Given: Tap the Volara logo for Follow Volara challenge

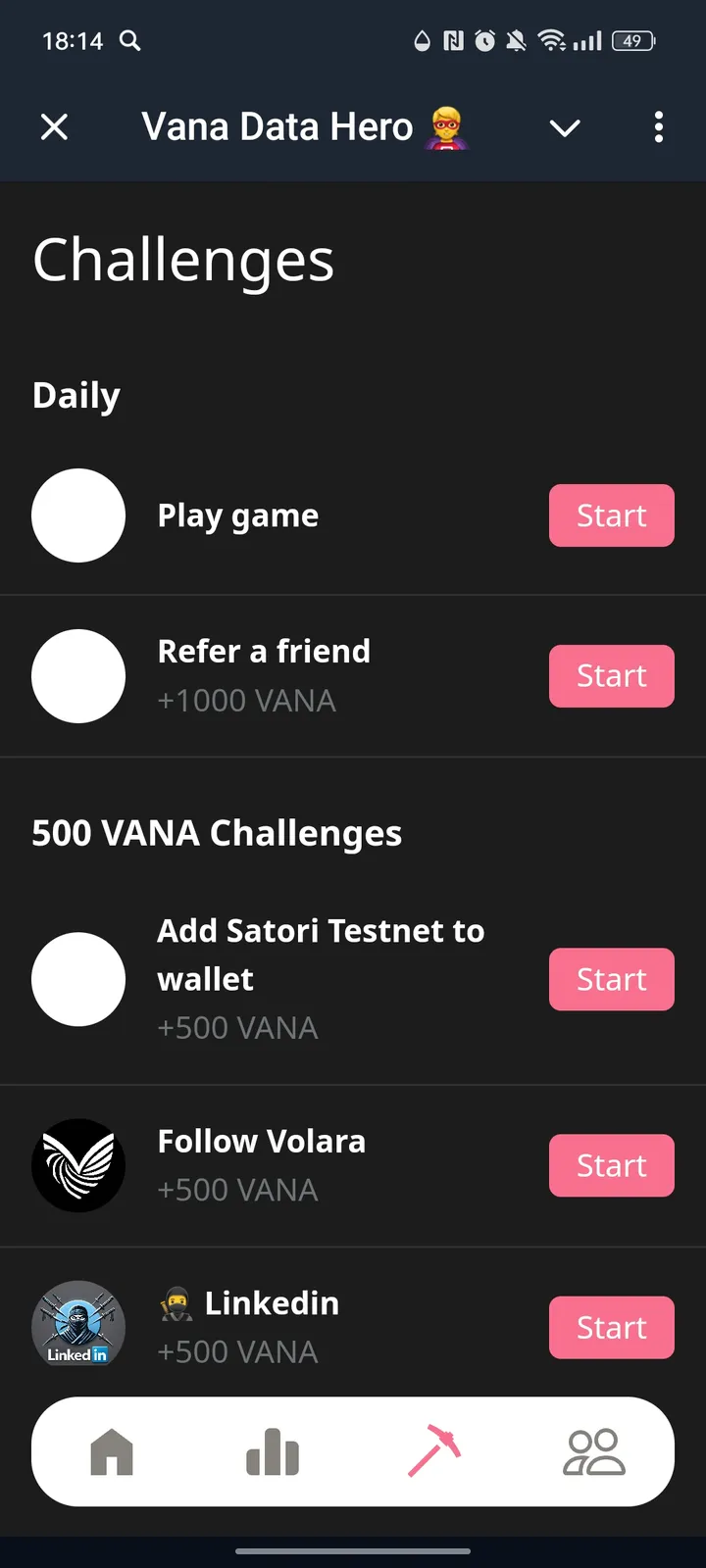Looking at the screenshot, I should [x=78, y=1165].
